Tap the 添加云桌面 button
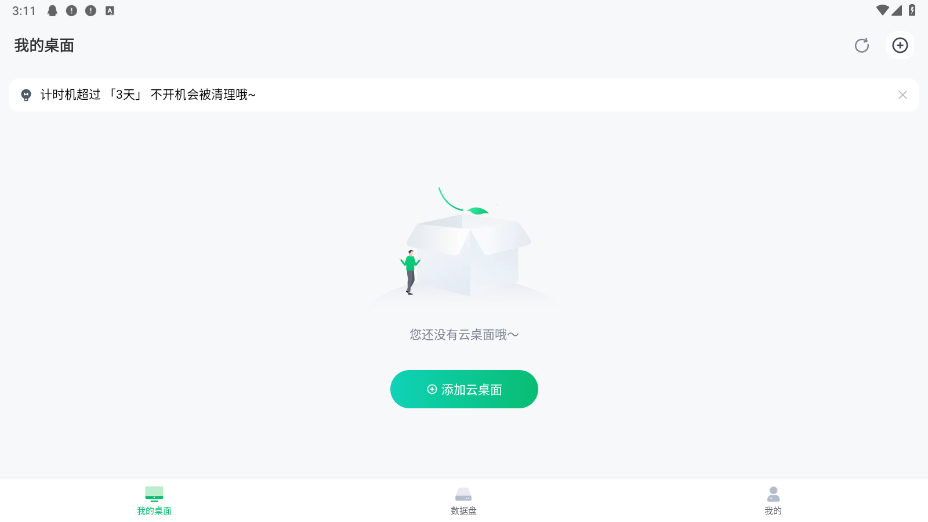The width and height of the screenshot is (928, 522). pos(464,389)
